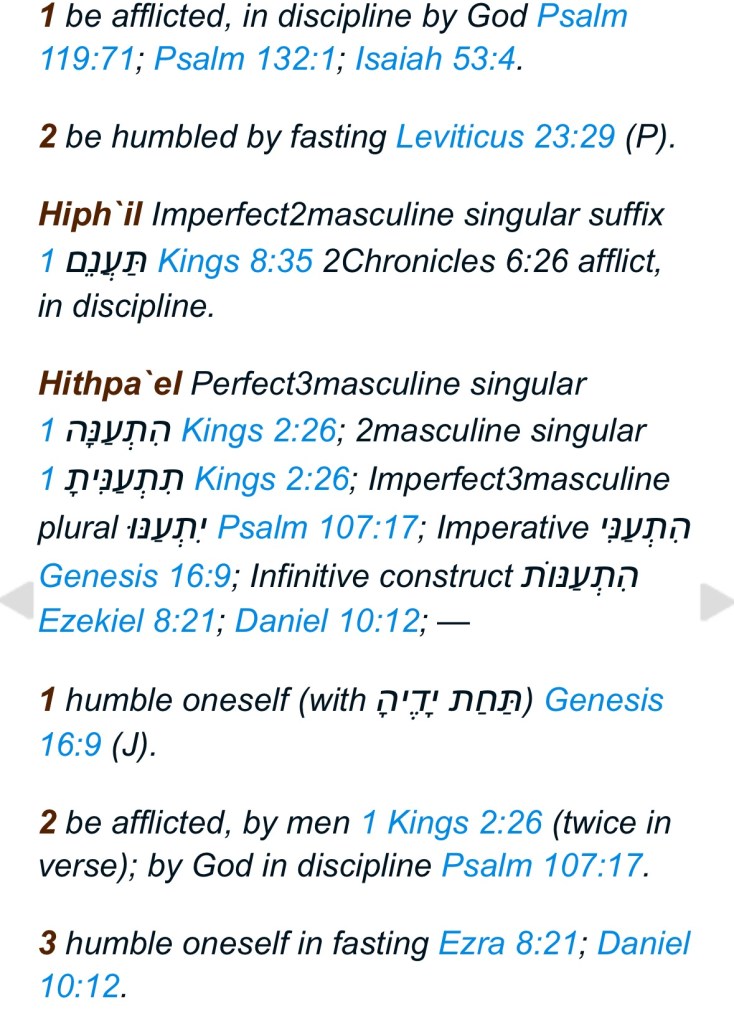
Task: Open the Ezekiel 8:21 link
Action: click(127, 620)
